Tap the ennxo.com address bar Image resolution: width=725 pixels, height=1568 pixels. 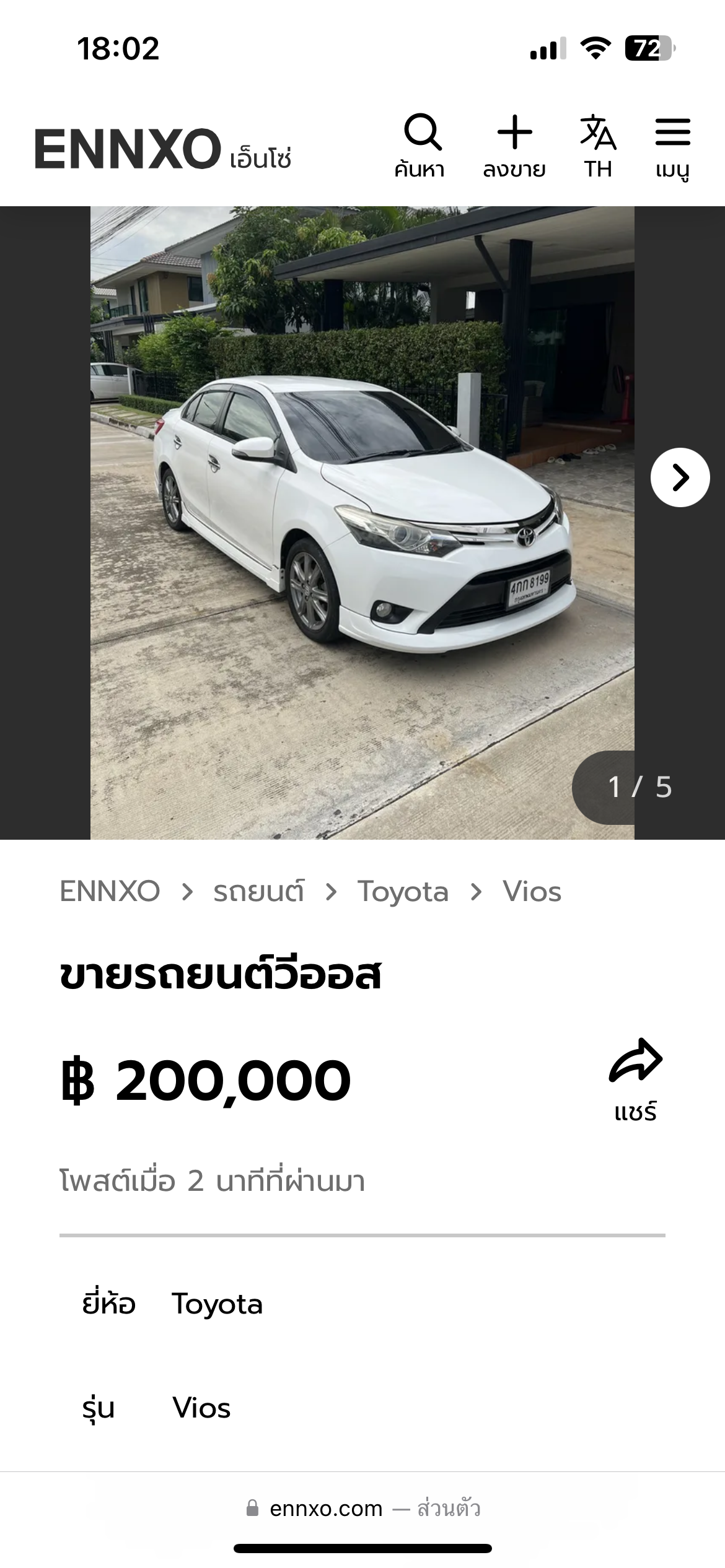click(x=362, y=1509)
